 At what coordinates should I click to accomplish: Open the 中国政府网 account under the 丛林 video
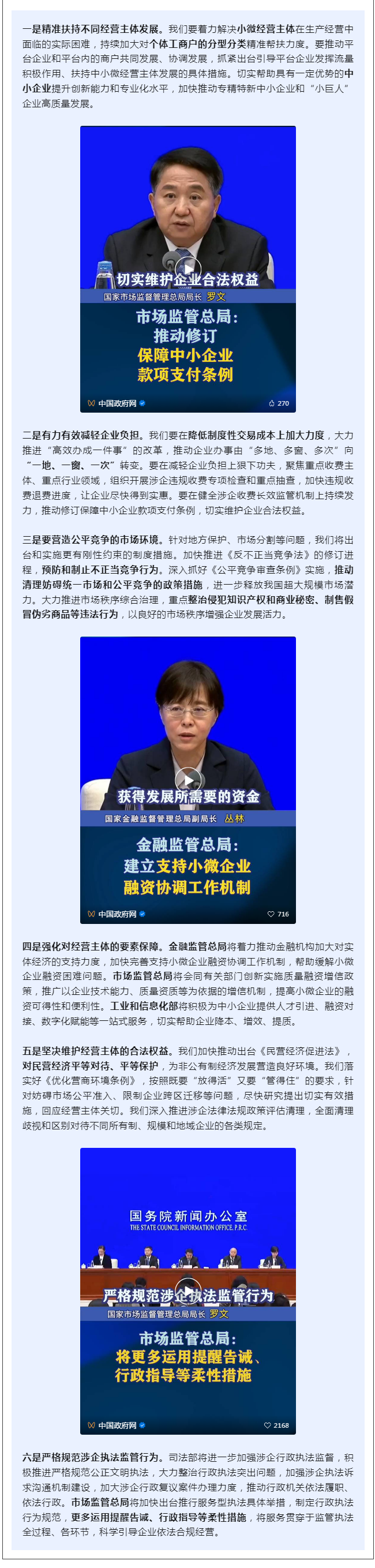pos(117,914)
